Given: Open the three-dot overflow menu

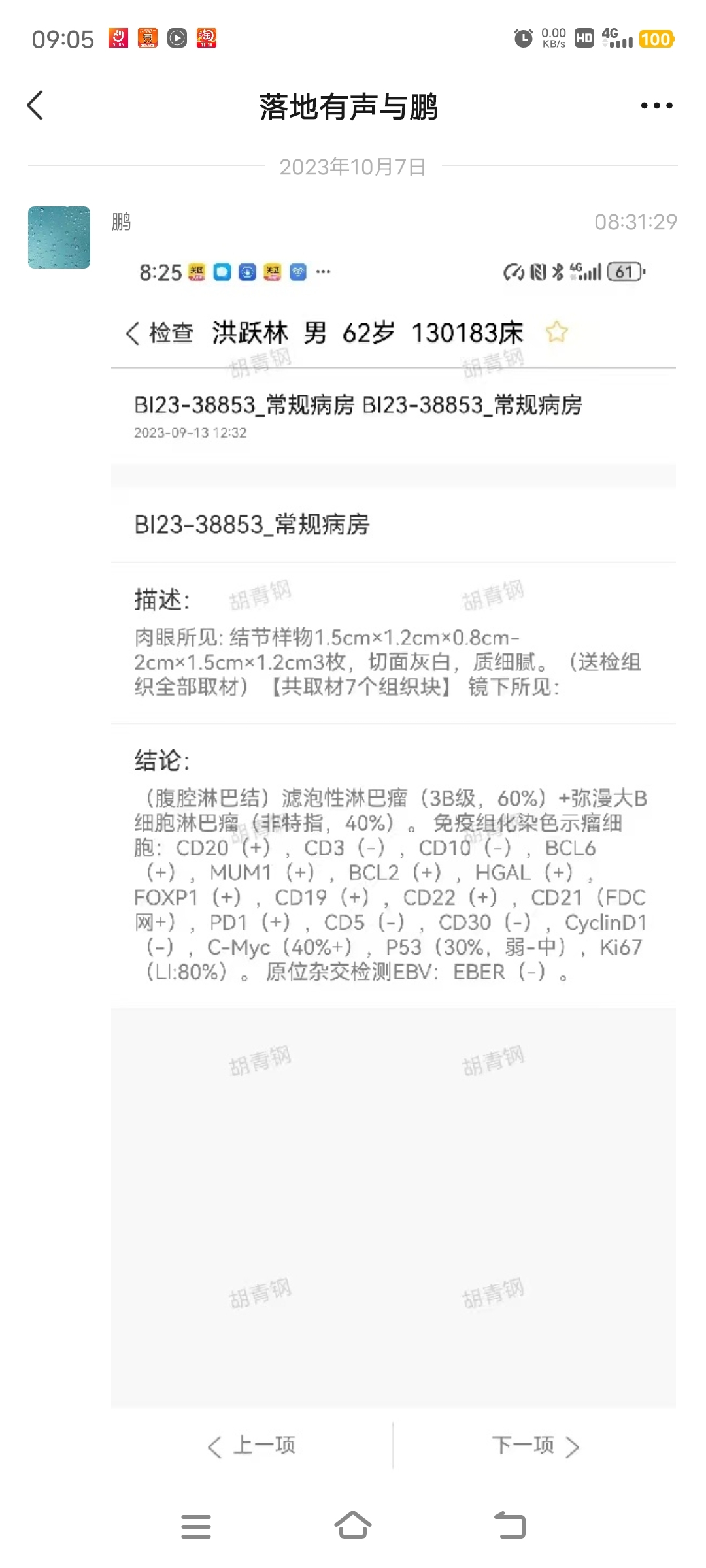Looking at the screenshot, I should pos(656,105).
